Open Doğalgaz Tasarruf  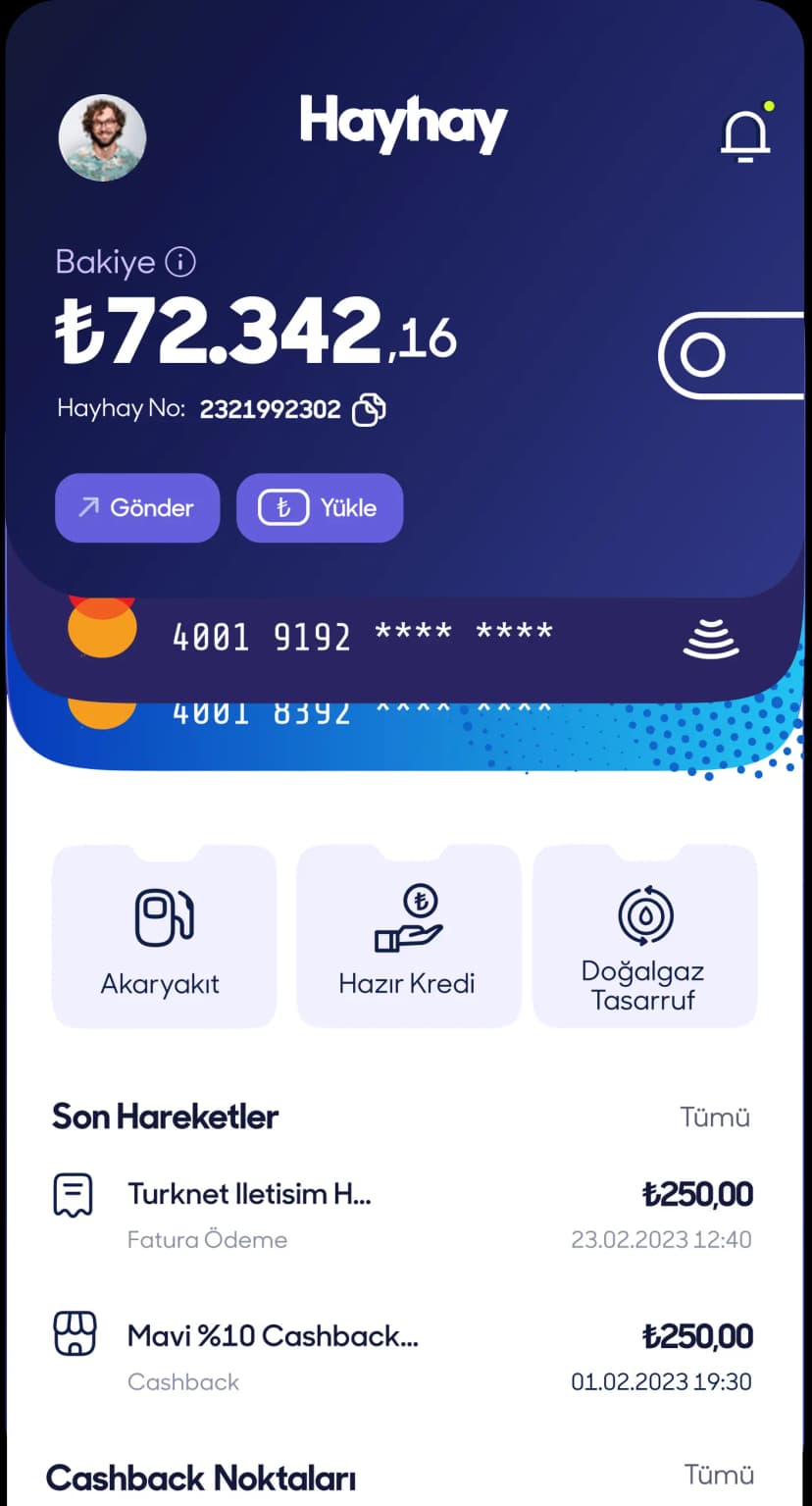pyautogui.click(x=644, y=936)
